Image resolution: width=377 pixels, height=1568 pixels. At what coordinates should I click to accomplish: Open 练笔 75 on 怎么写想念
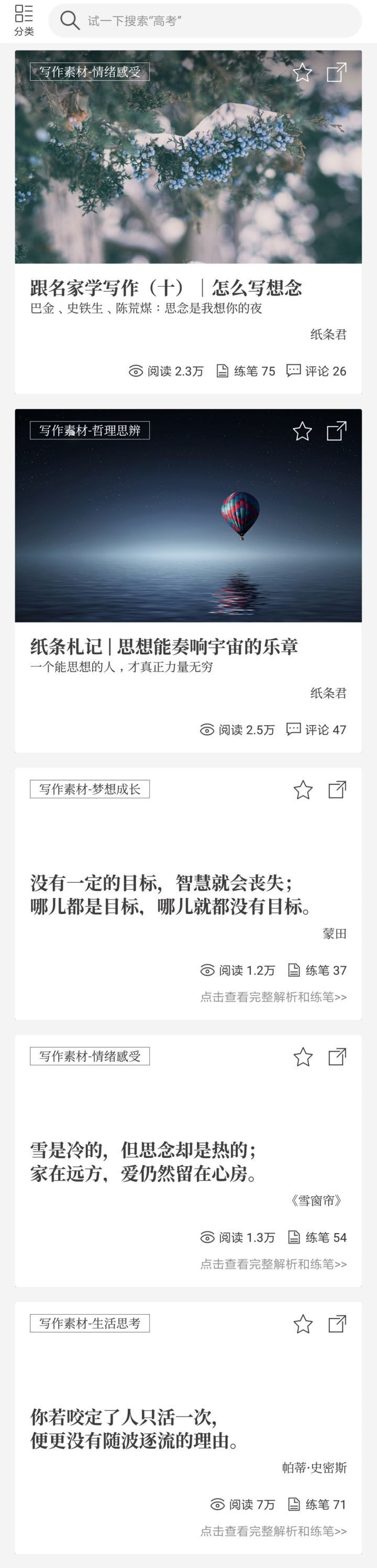coord(246,371)
